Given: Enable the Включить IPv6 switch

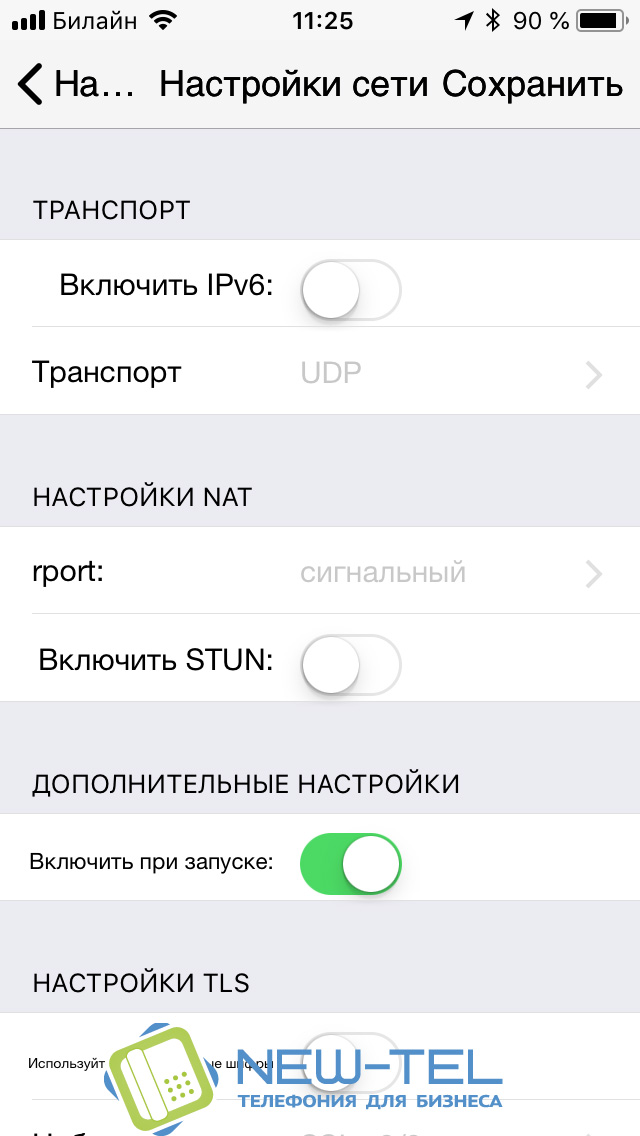Looking at the screenshot, I should tap(350, 289).
